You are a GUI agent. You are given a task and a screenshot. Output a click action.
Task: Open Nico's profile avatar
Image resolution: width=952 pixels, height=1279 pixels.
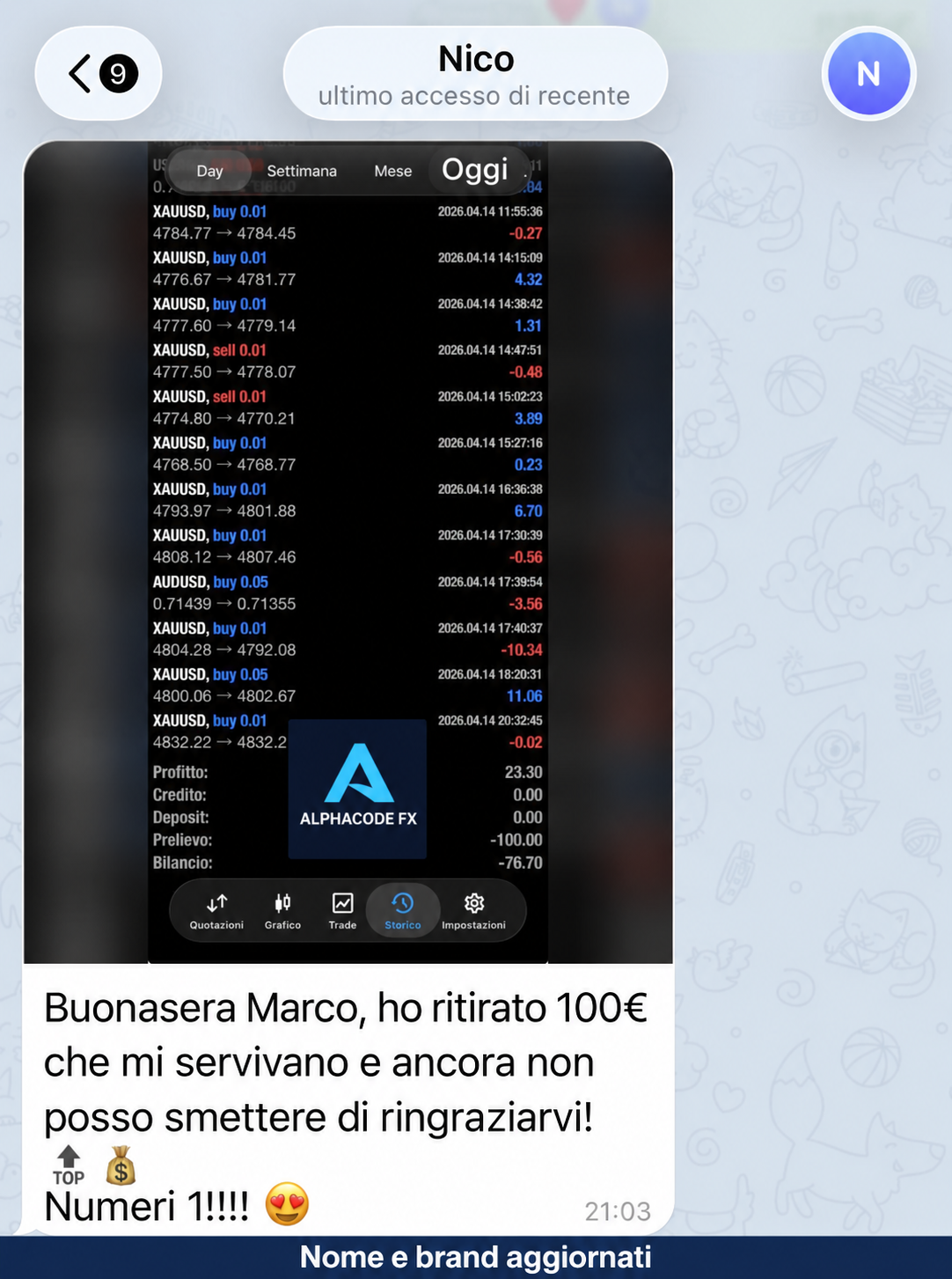click(x=868, y=73)
